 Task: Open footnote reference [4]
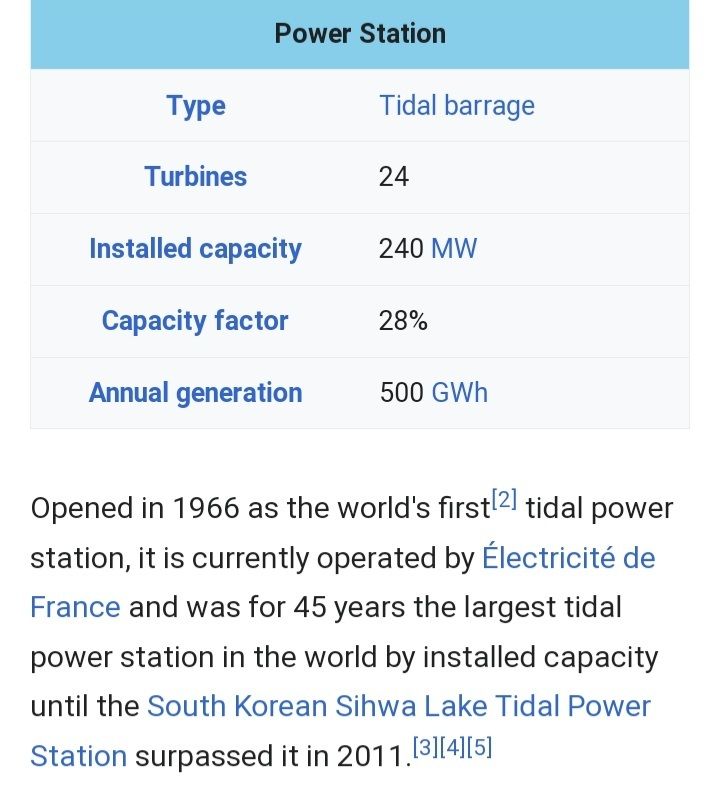452,747
